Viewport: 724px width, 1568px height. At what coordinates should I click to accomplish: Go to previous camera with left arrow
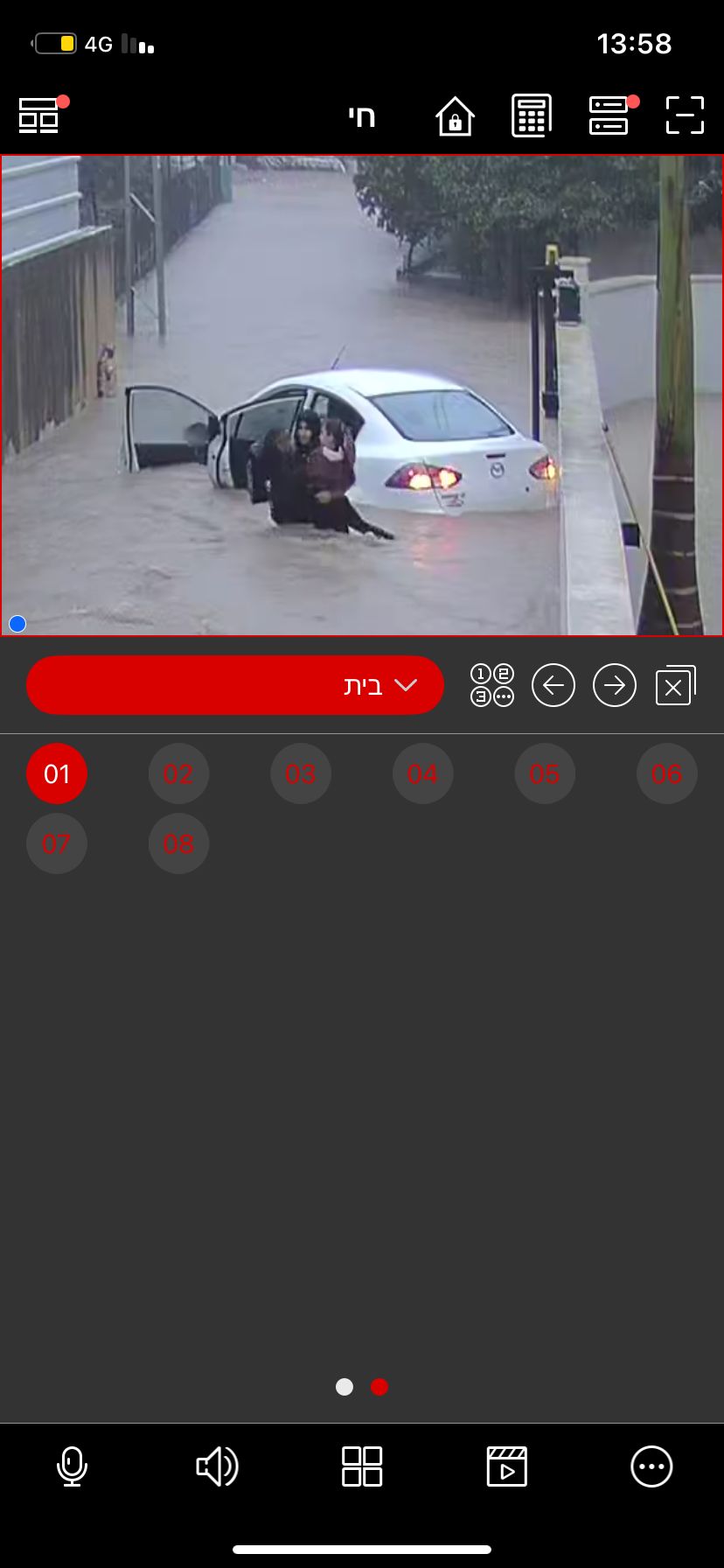coord(553,685)
